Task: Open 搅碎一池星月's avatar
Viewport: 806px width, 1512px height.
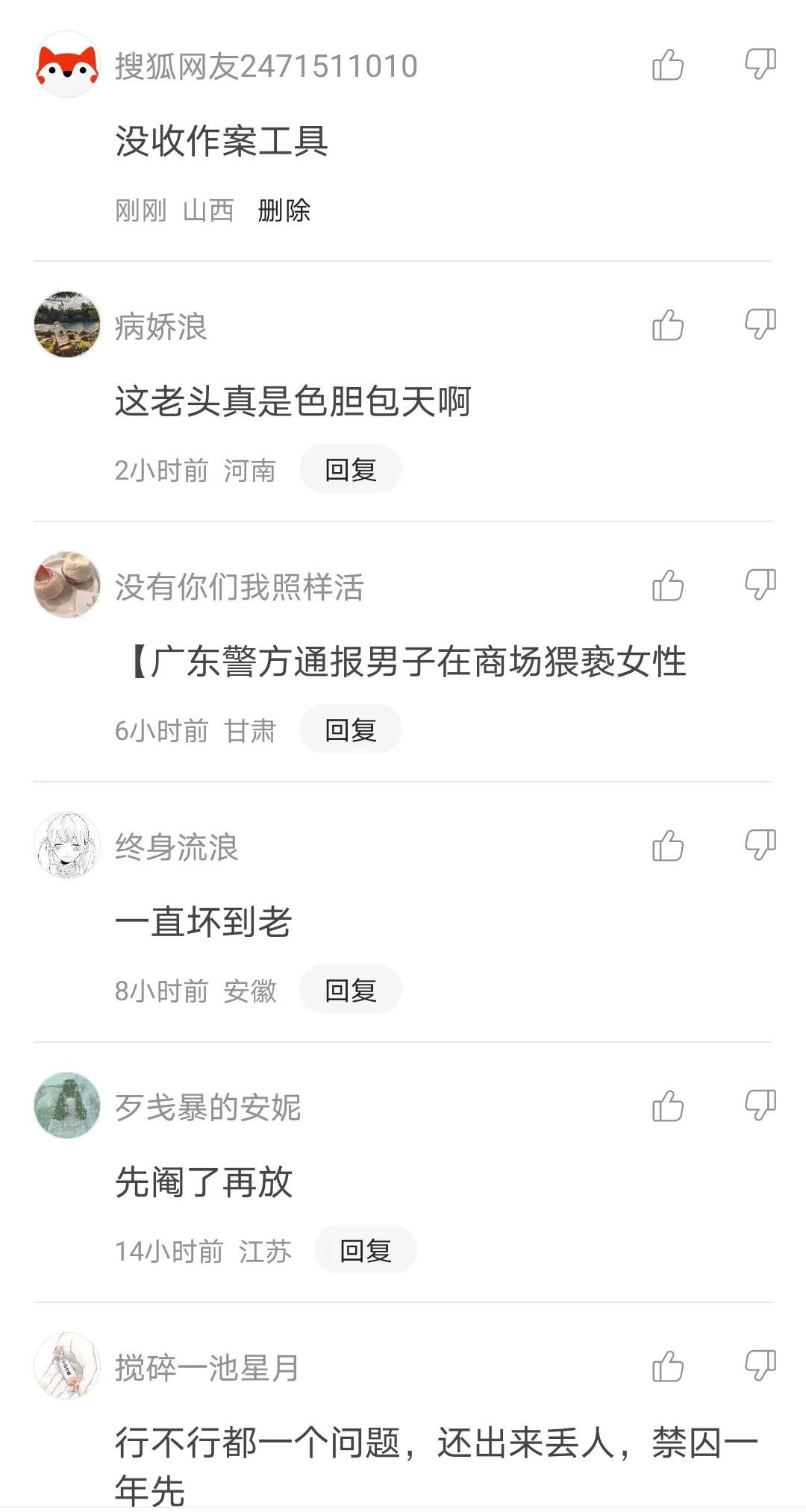Action: tap(67, 1366)
